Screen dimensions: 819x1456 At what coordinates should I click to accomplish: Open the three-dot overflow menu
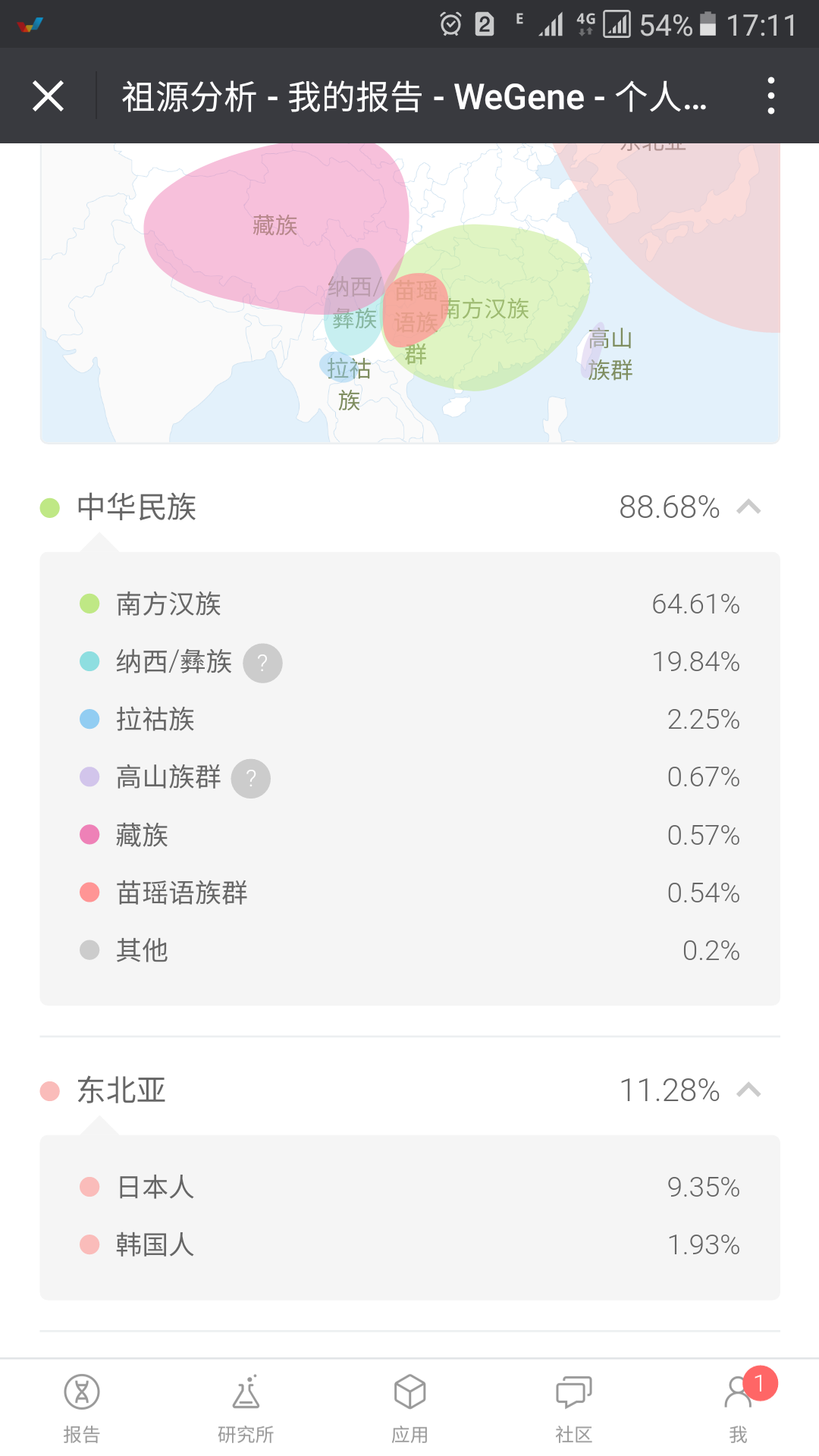point(770,96)
